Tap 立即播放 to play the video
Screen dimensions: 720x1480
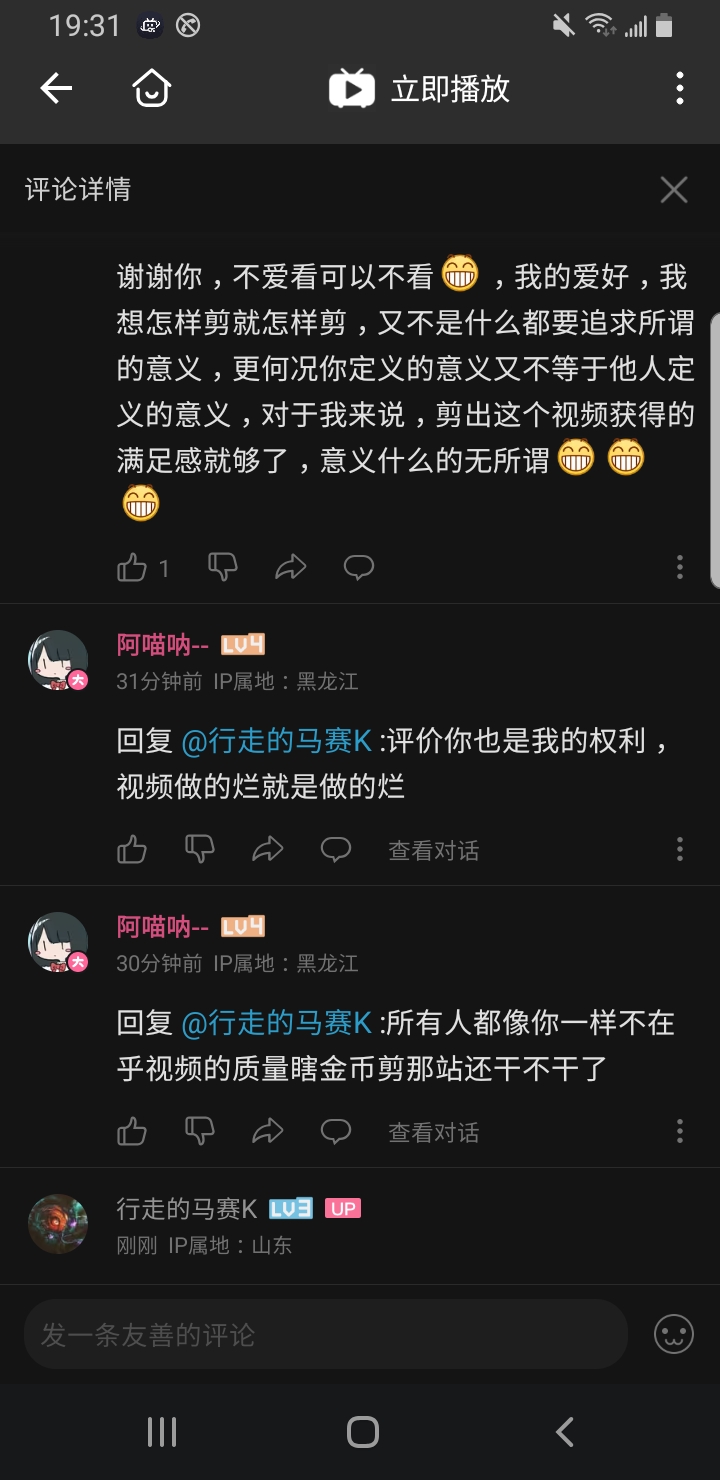click(421, 89)
